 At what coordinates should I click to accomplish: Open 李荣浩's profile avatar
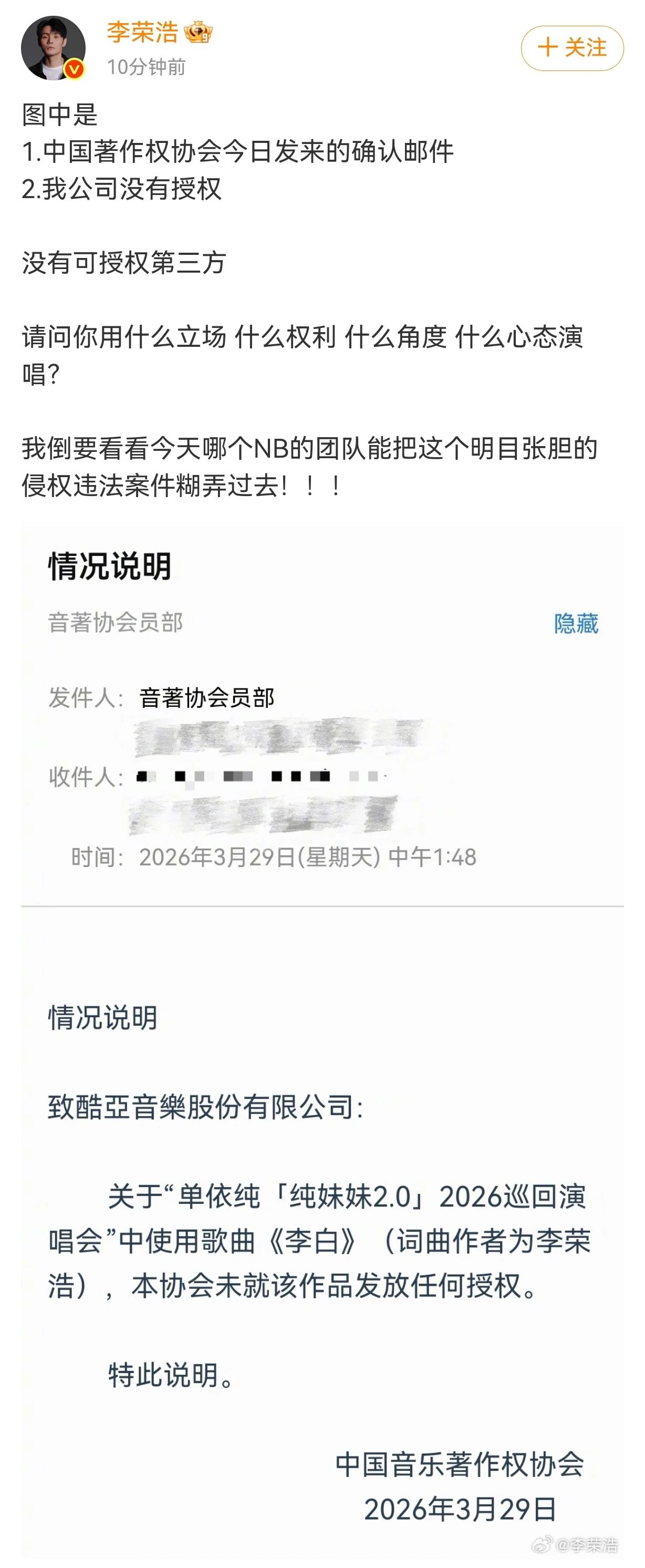pos(53,48)
